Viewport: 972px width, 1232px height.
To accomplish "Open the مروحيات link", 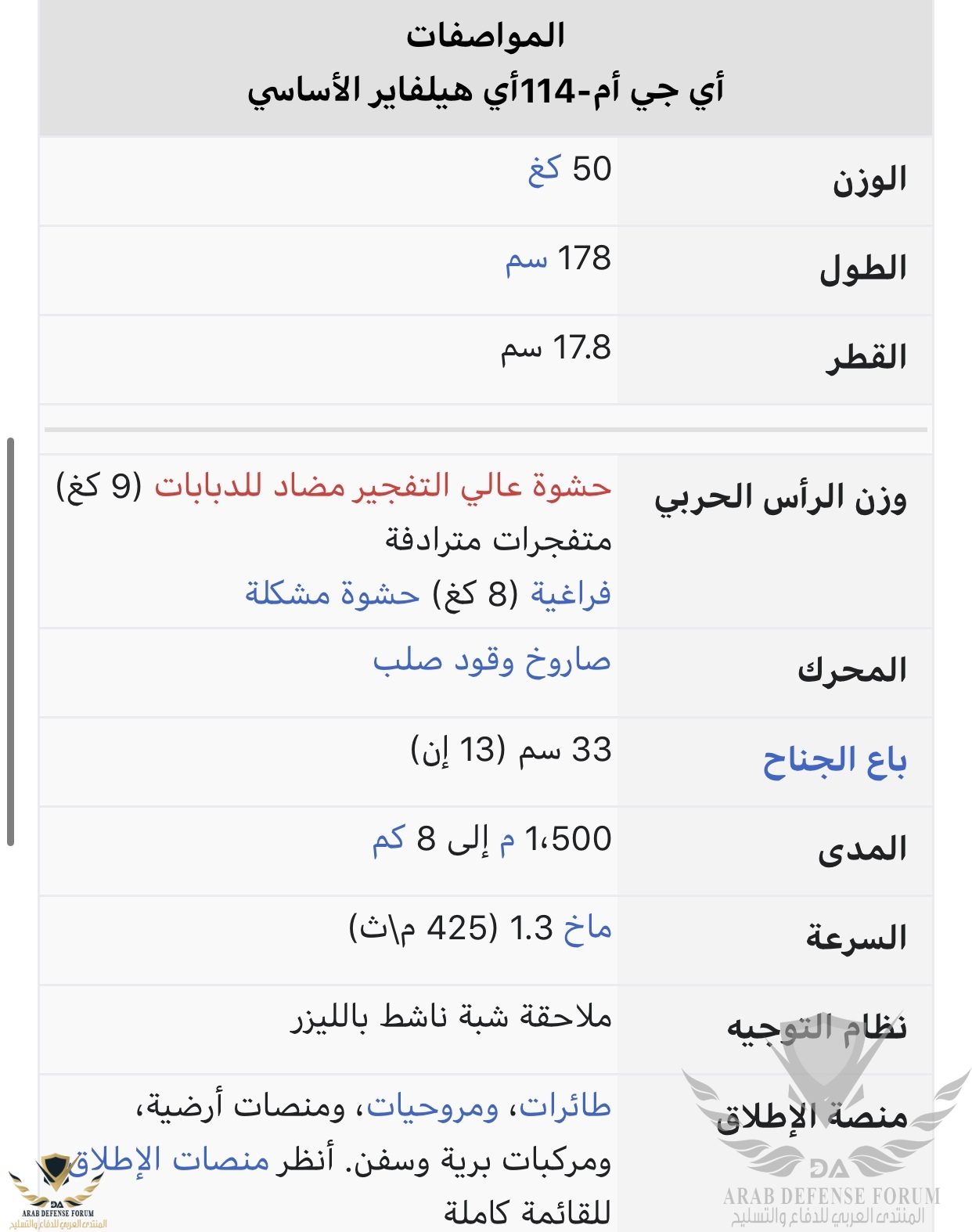I will coord(433,1107).
